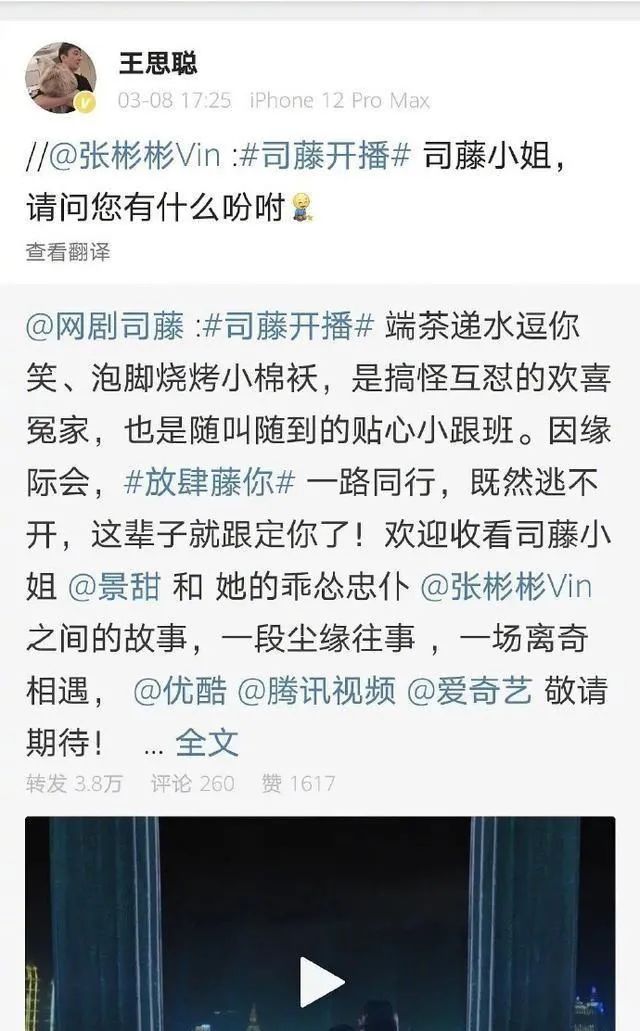Expand the post with 全文

coord(207,741)
